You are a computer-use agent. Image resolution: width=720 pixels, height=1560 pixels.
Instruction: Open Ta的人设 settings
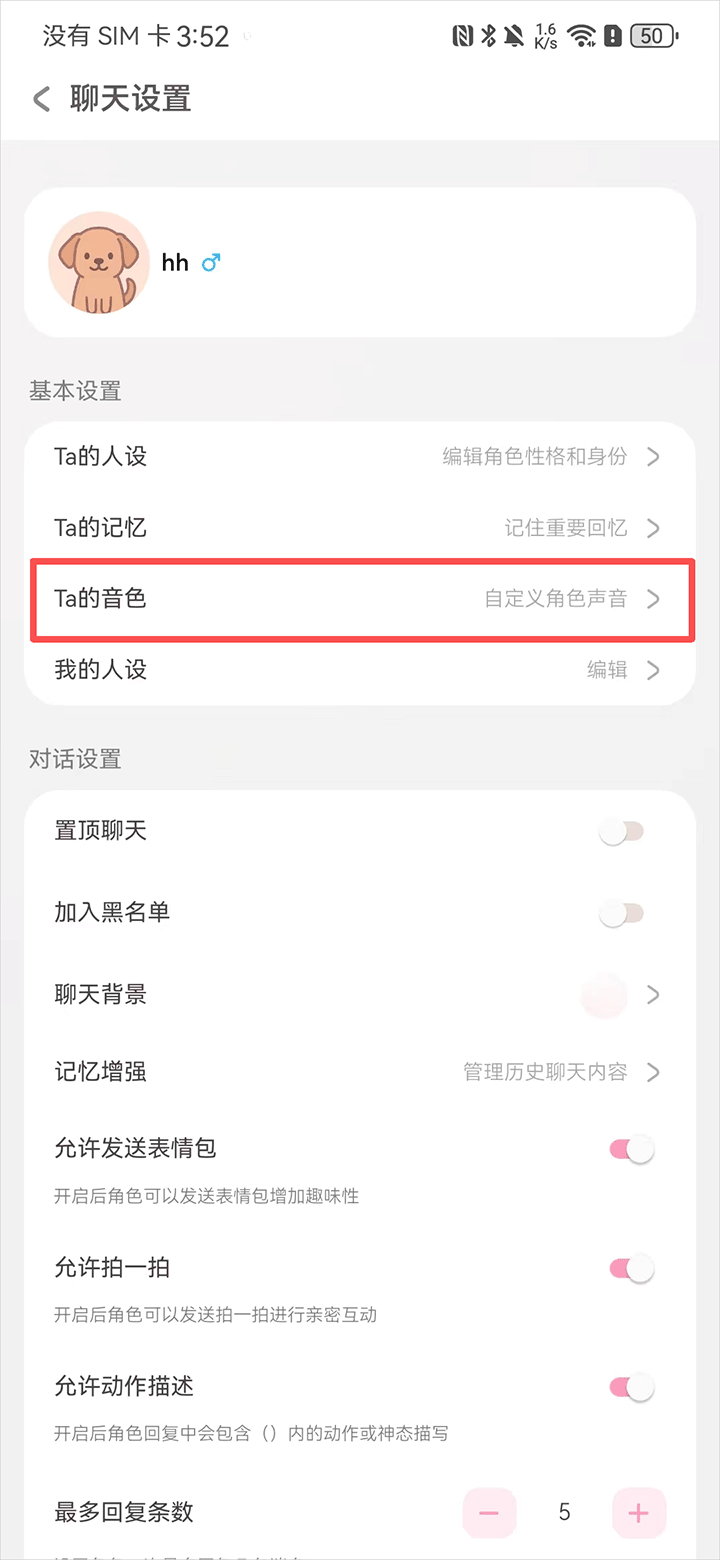click(x=359, y=457)
